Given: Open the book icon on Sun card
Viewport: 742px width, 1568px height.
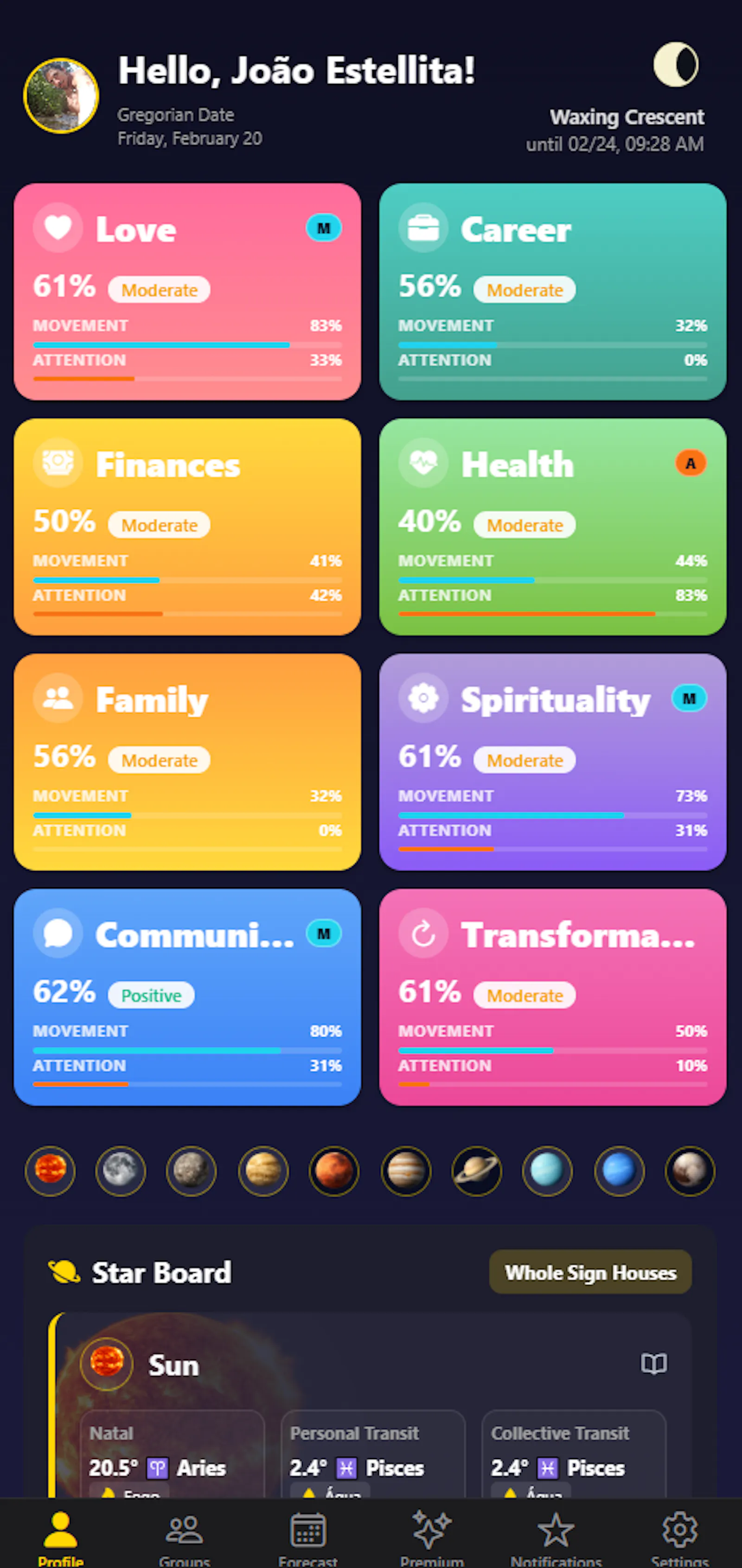Looking at the screenshot, I should 654,1364.
